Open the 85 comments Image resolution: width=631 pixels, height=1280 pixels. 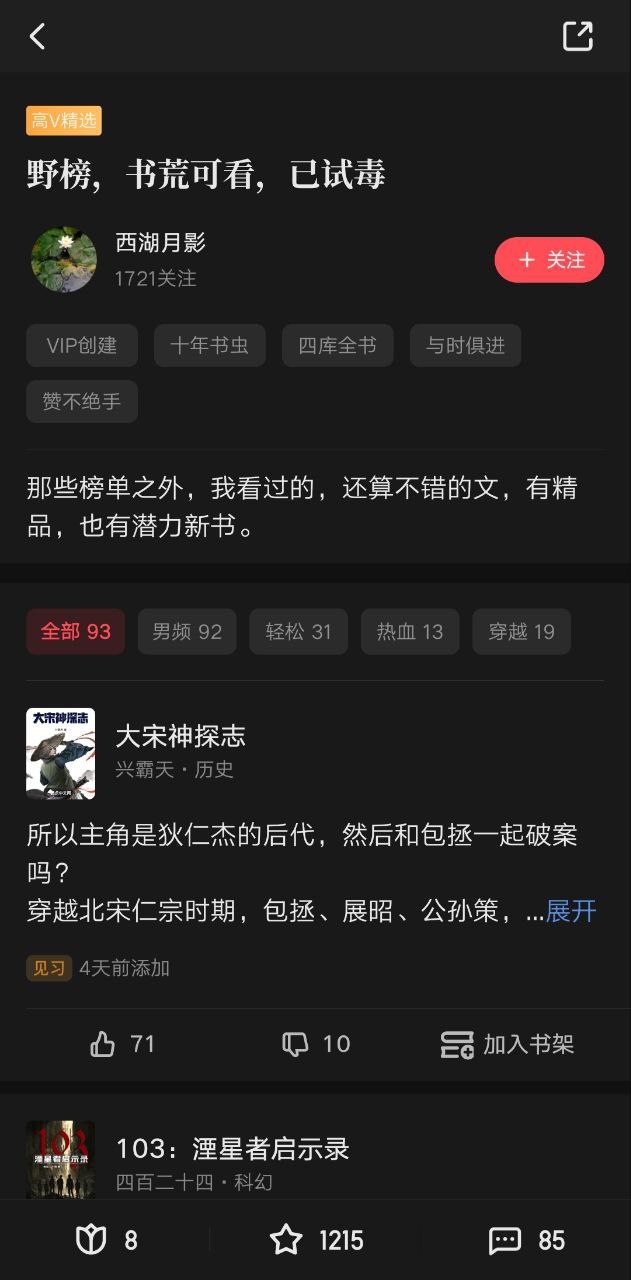point(526,1241)
